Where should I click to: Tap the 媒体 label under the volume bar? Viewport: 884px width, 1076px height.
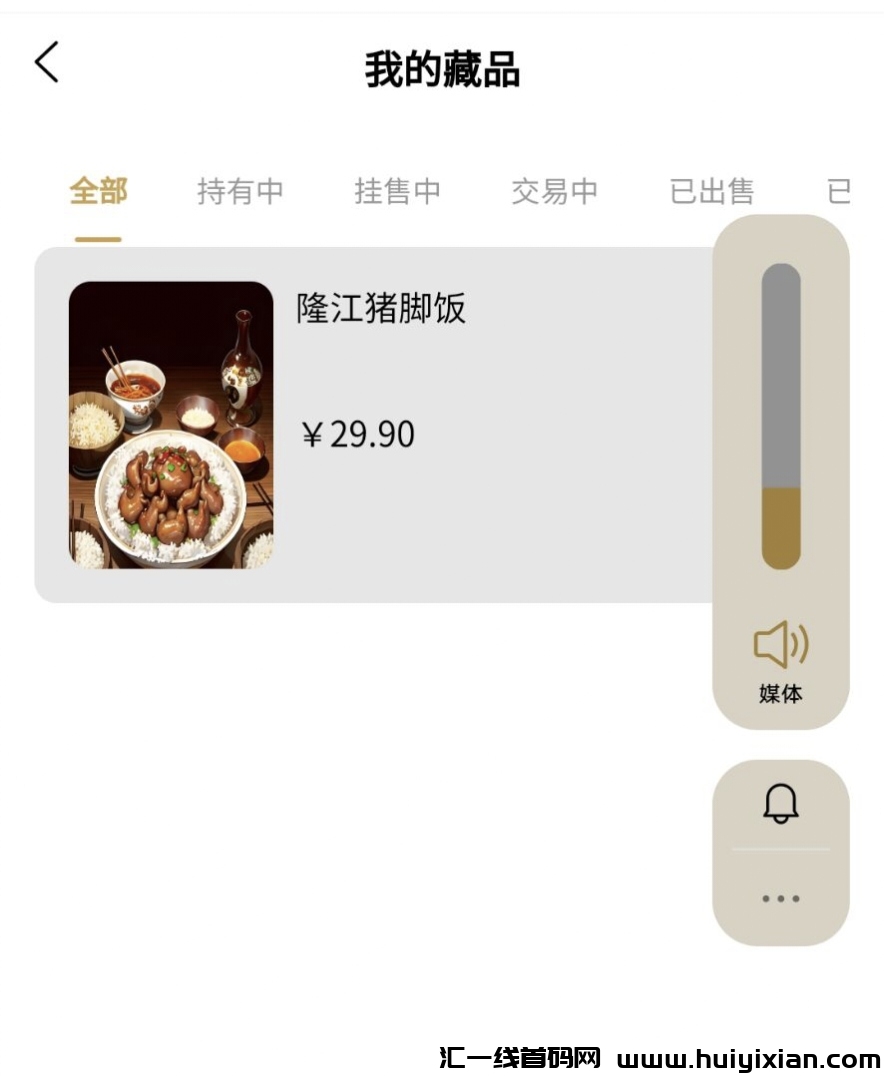780,692
